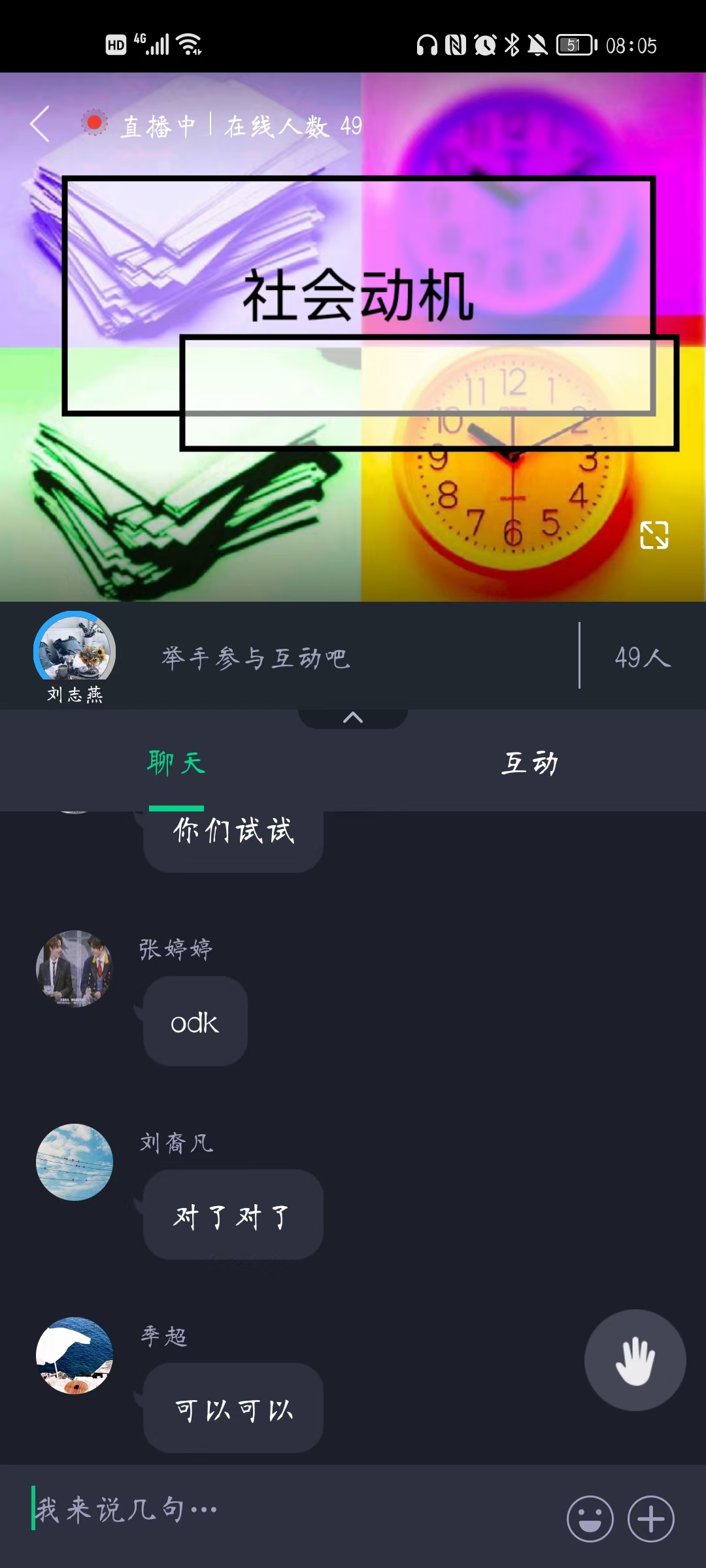Open the plus attachment menu

(650, 1518)
